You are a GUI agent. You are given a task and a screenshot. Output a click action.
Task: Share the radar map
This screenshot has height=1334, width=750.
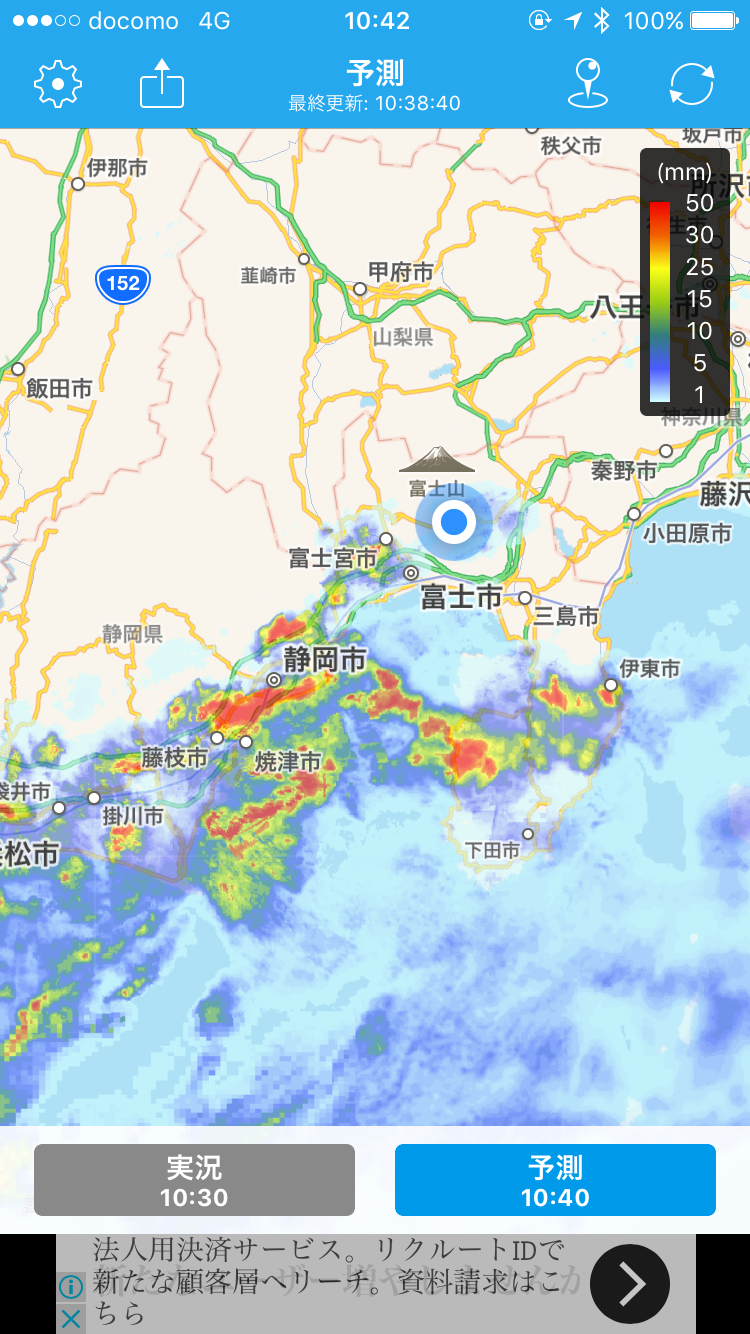point(162,84)
